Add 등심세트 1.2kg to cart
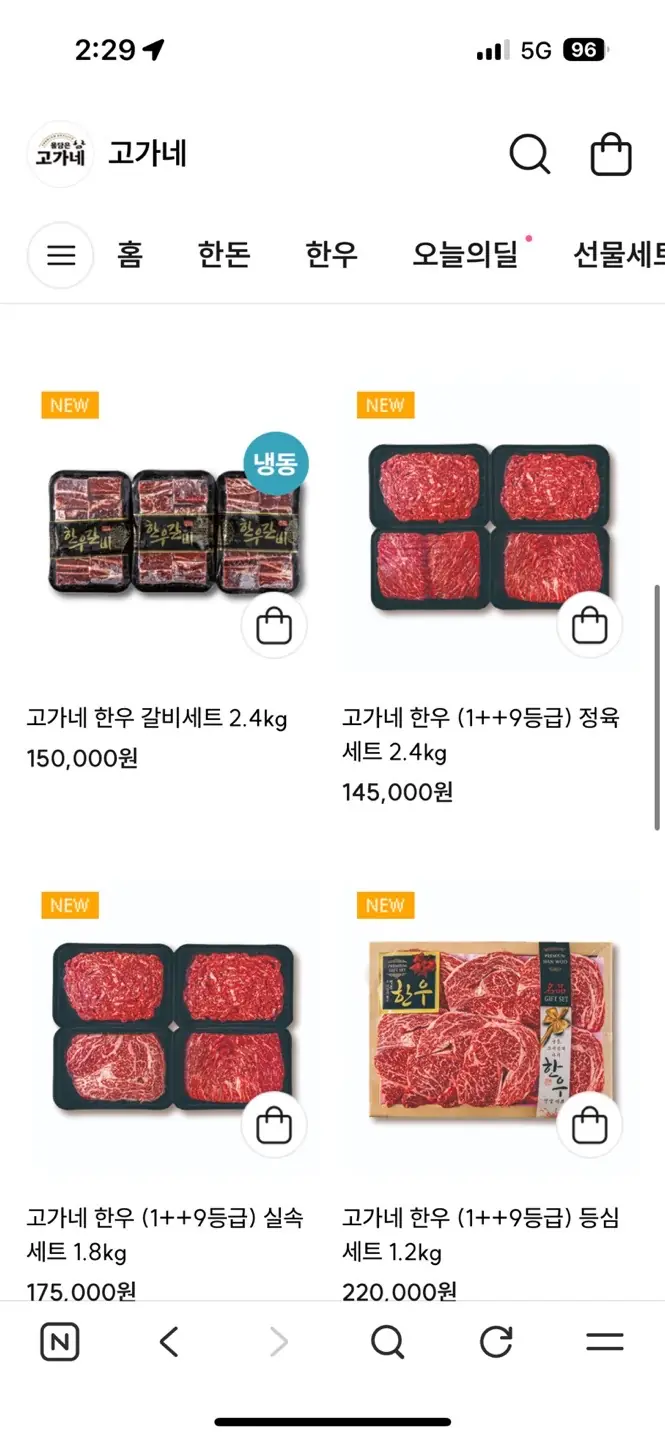 (589, 1125)
